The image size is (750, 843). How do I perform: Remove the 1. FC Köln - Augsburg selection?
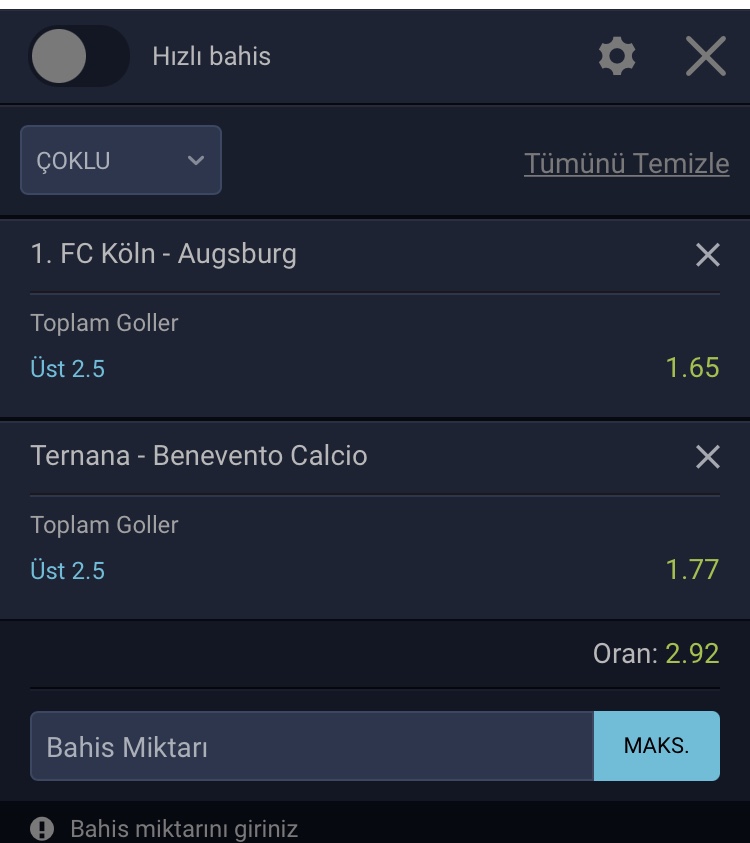707,255
